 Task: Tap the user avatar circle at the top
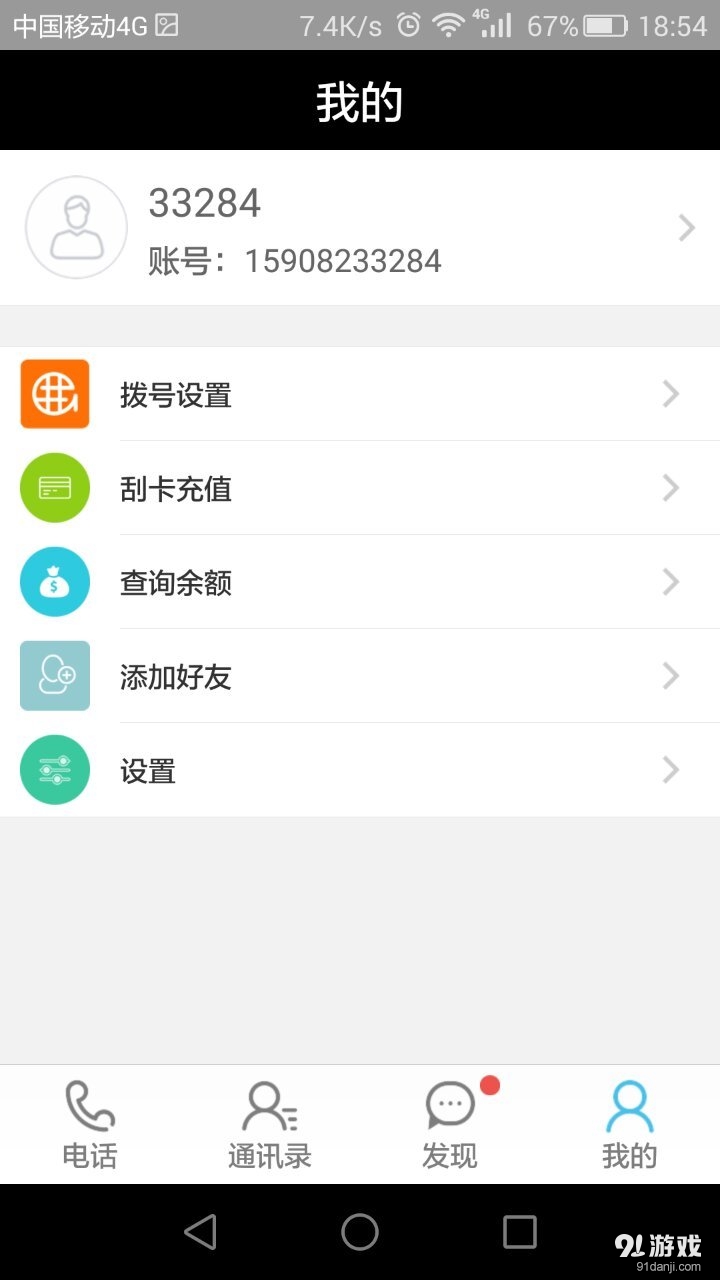(x=75, y=227)
